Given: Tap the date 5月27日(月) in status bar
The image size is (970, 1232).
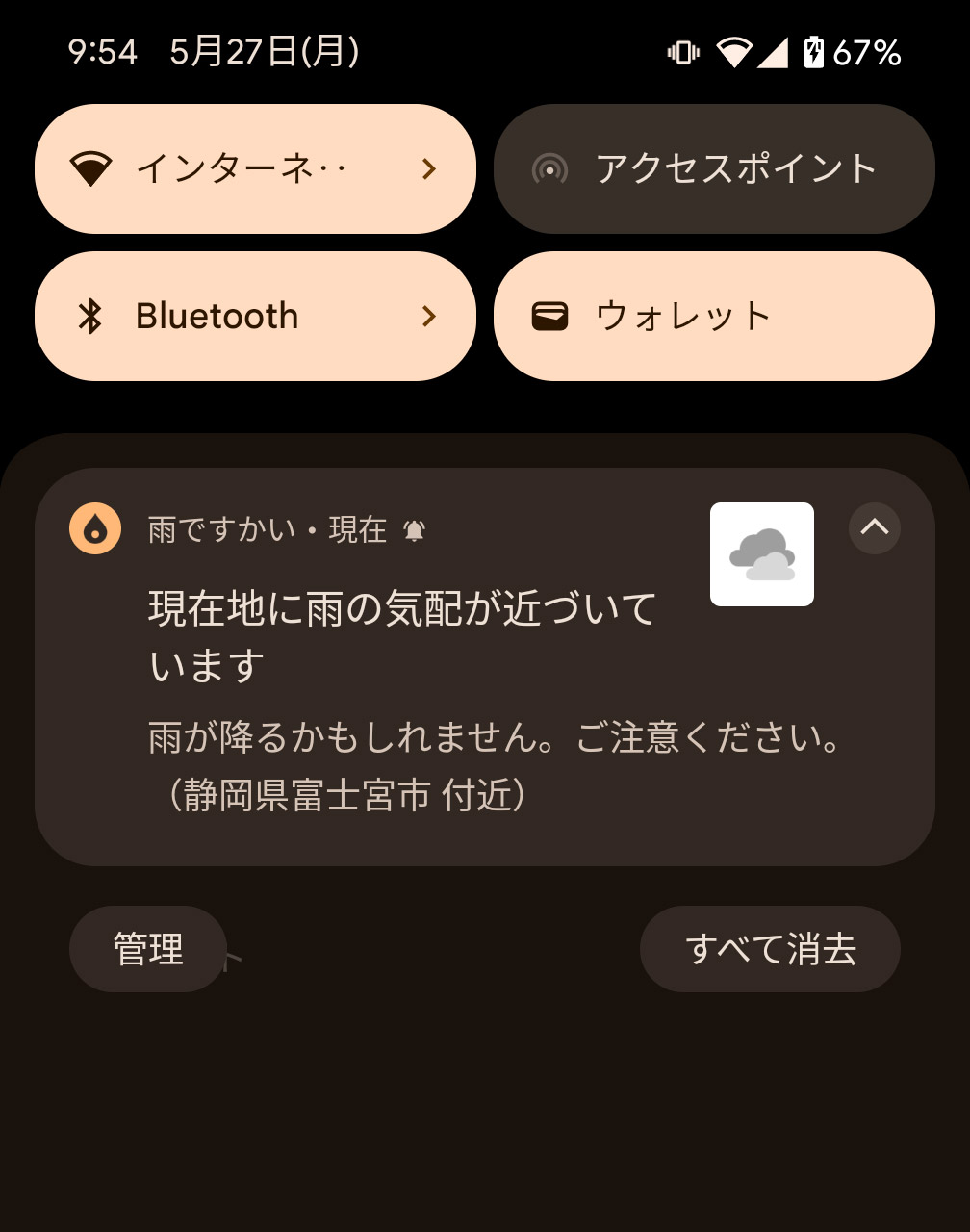Looking at the screenshot, I should coord(262,53).
